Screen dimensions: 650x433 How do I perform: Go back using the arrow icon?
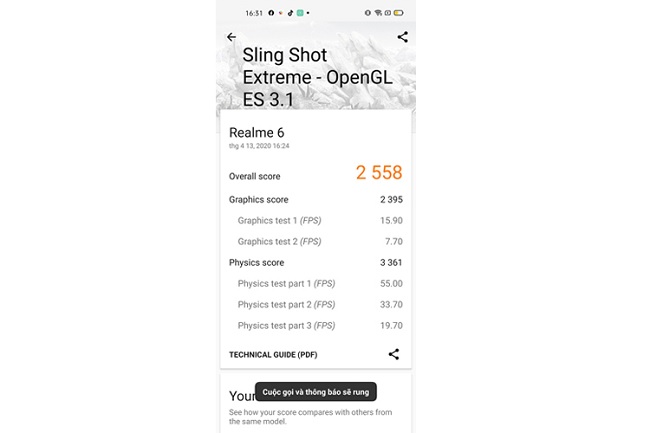(232, 37)
